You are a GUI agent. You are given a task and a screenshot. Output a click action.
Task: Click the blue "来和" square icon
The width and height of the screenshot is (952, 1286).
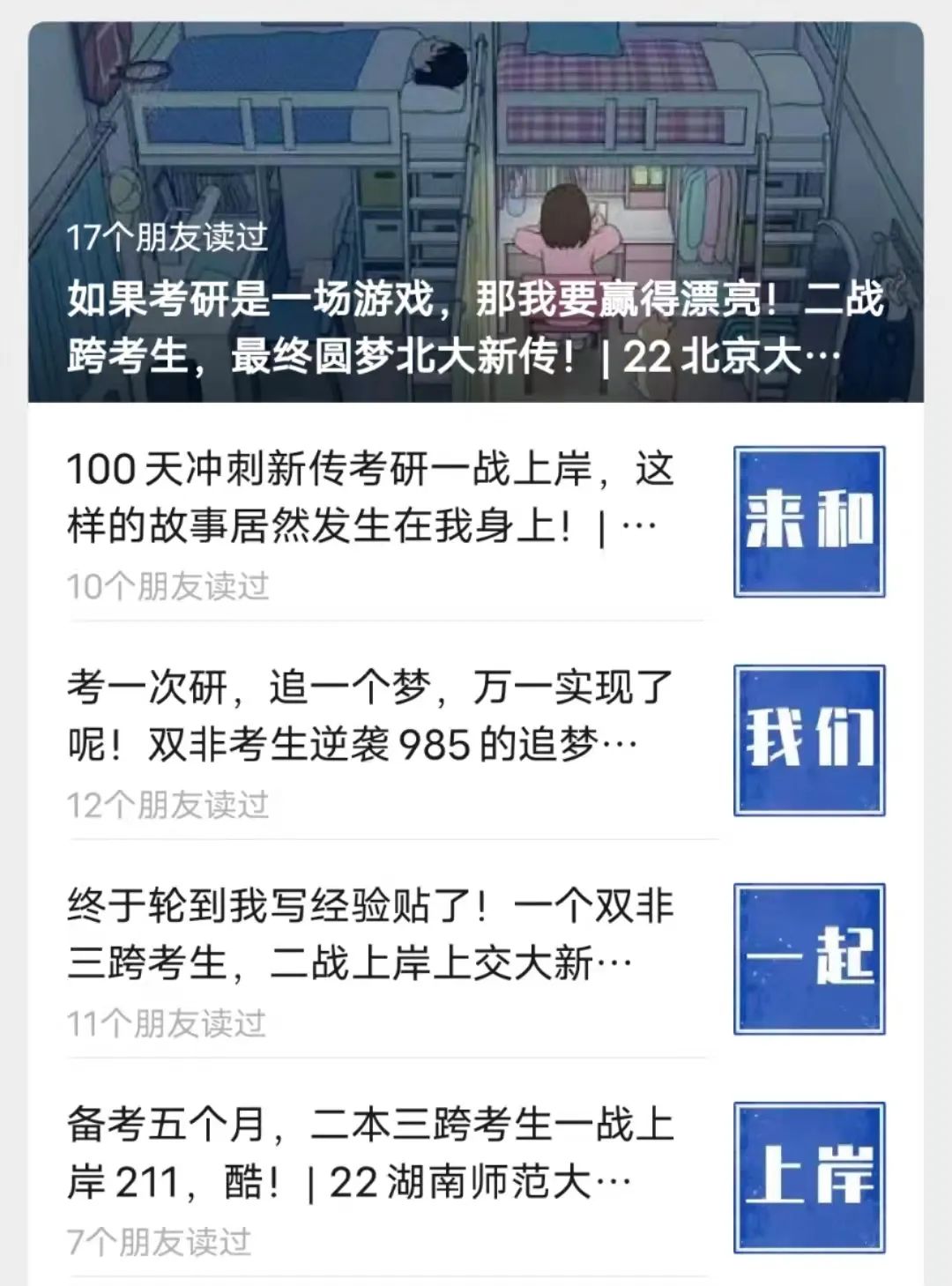tap(807, 522)
